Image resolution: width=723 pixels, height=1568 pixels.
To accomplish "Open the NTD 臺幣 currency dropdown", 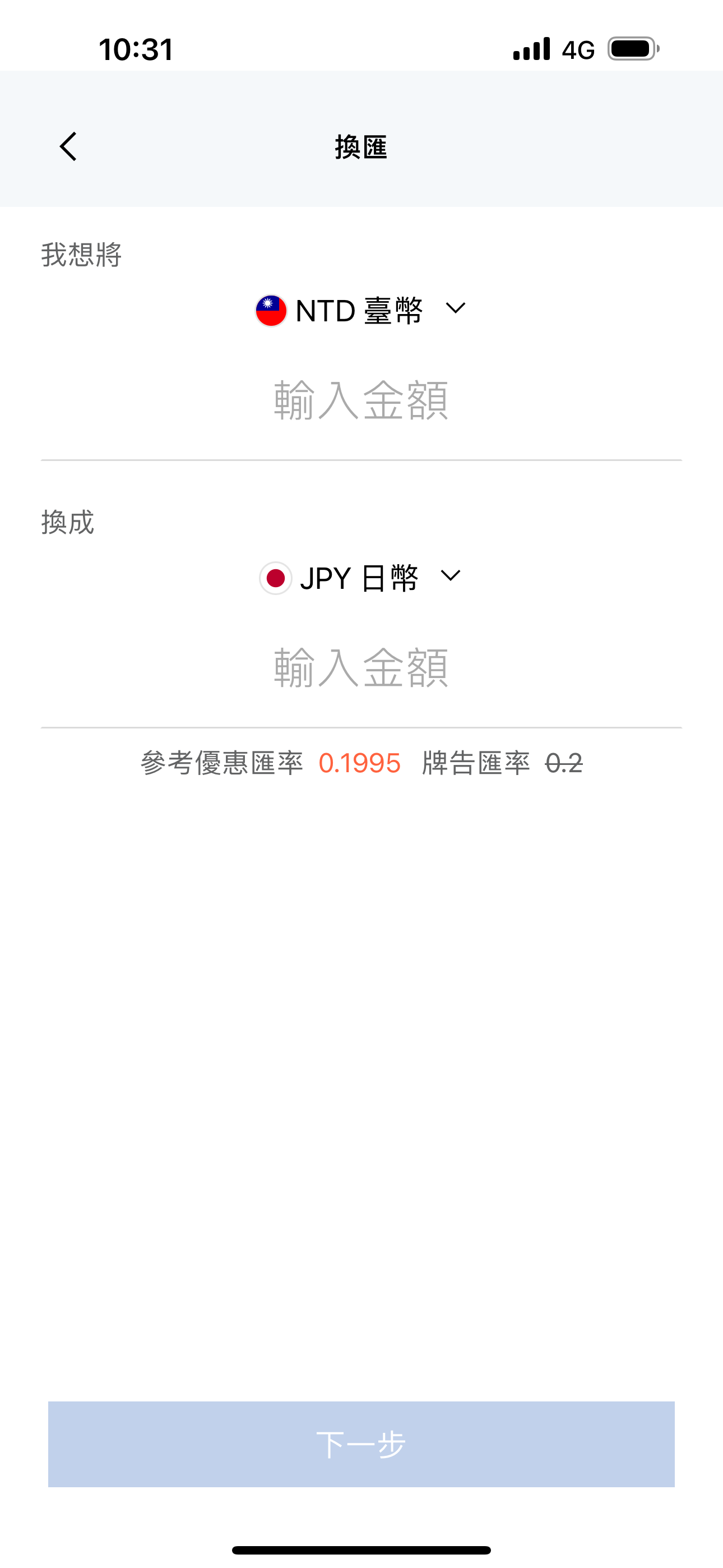I will point(361,311).
